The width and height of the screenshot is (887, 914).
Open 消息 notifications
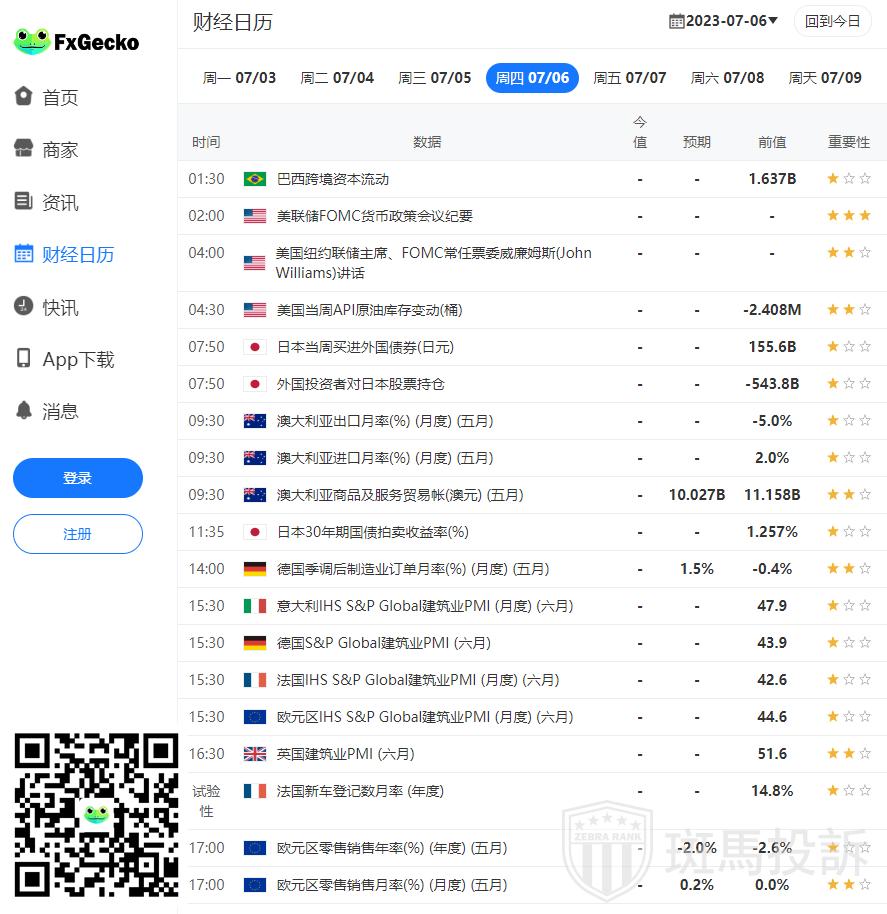pos(47,412)
